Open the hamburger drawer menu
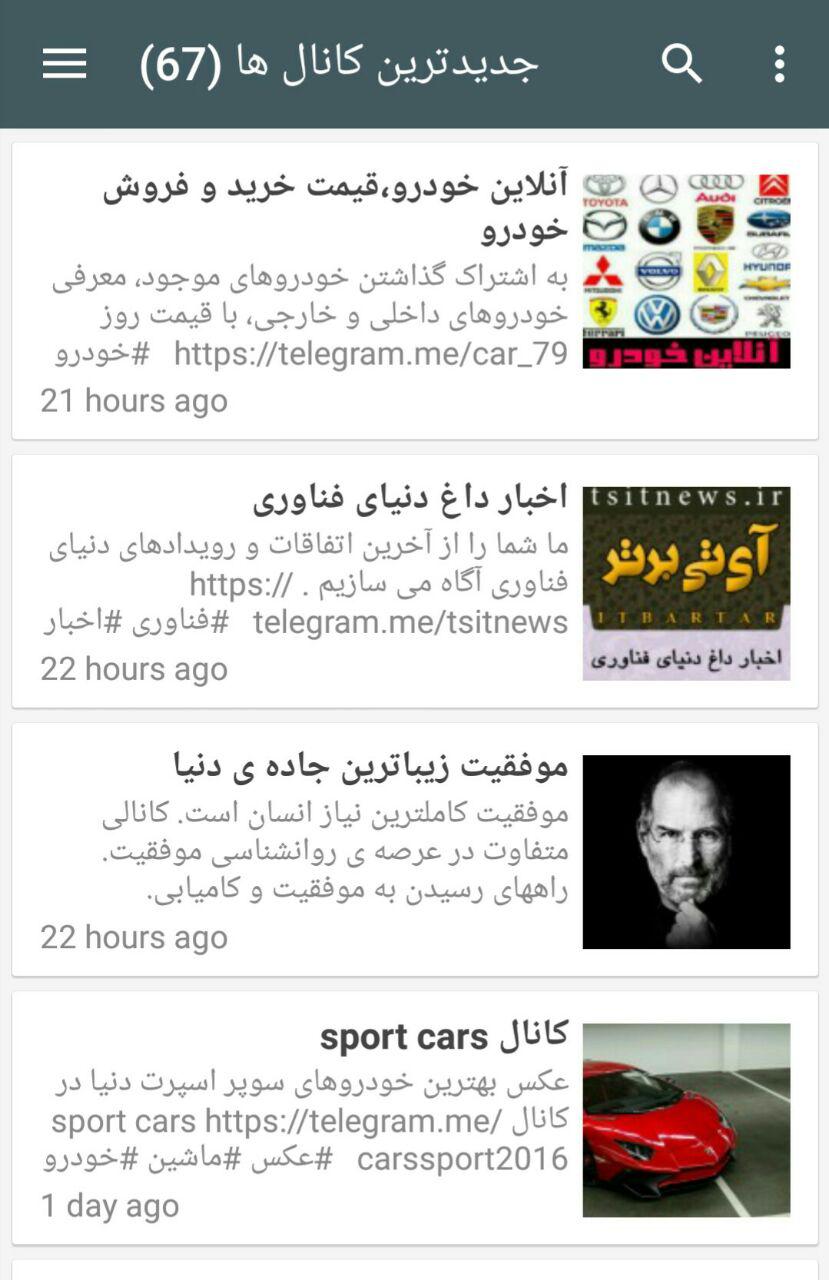Image resolution: width=829 pixels, height=1280 pixels. tap(64, 64)
